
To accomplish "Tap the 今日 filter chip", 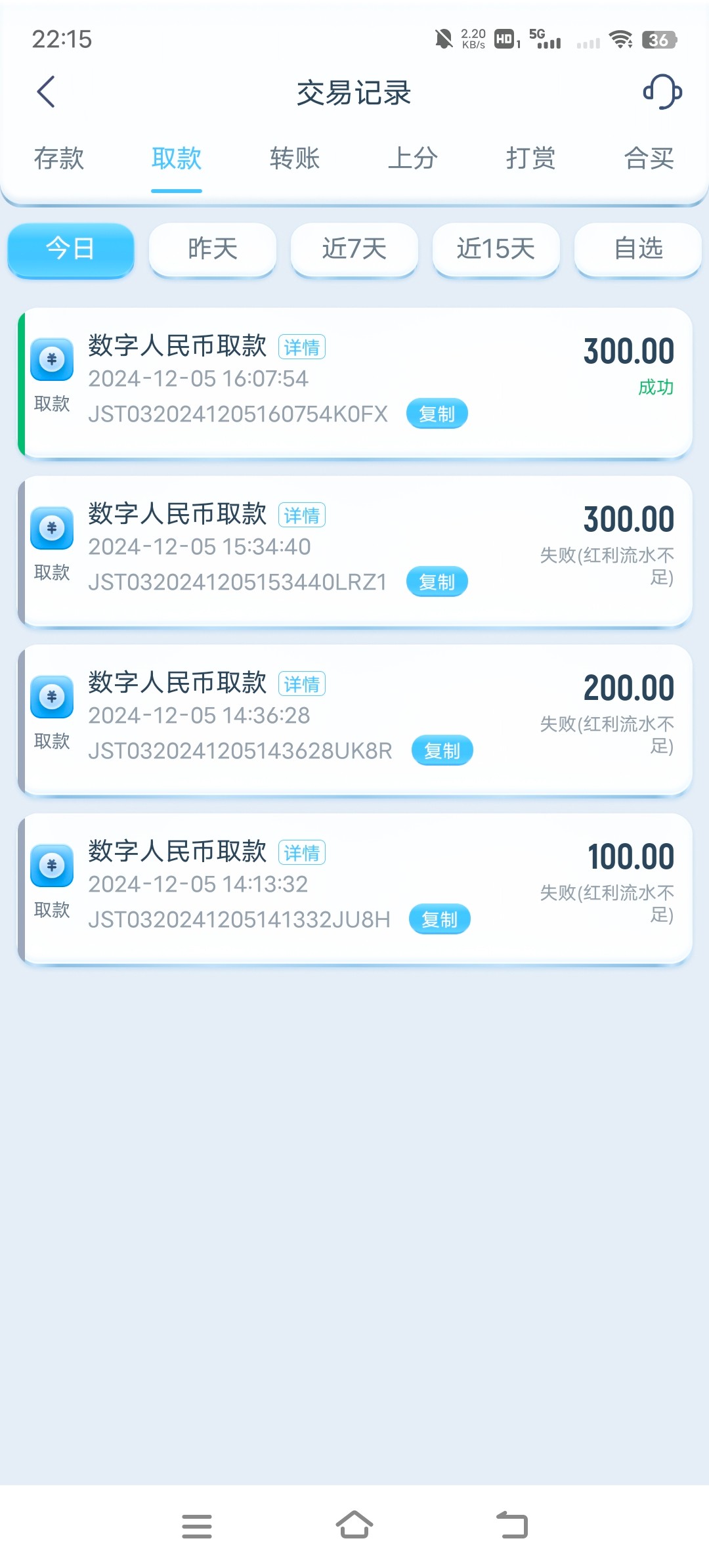I will pos(71,250).
